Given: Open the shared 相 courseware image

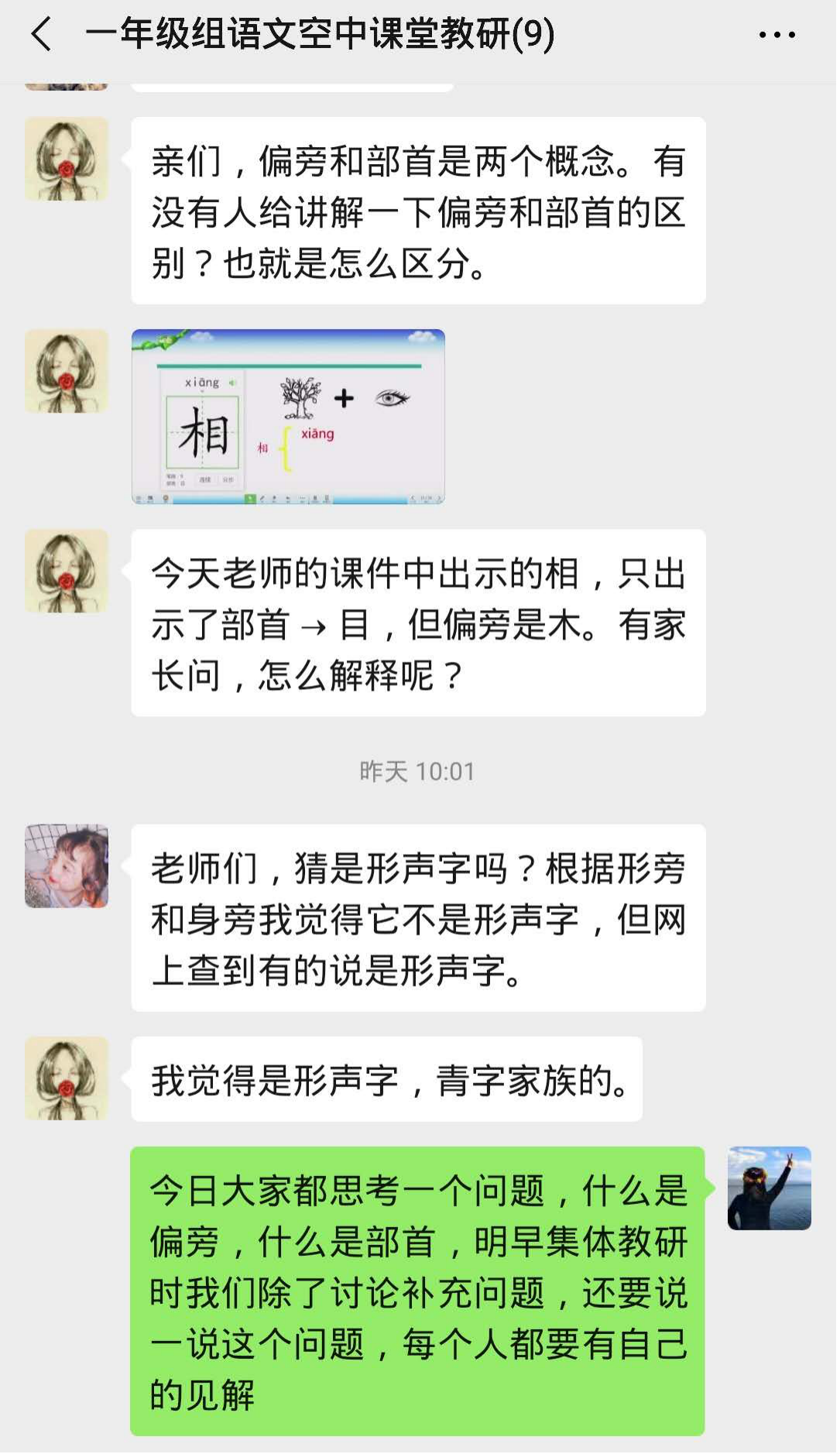Looking at the screenshot, I should click(x=288, y=417).
